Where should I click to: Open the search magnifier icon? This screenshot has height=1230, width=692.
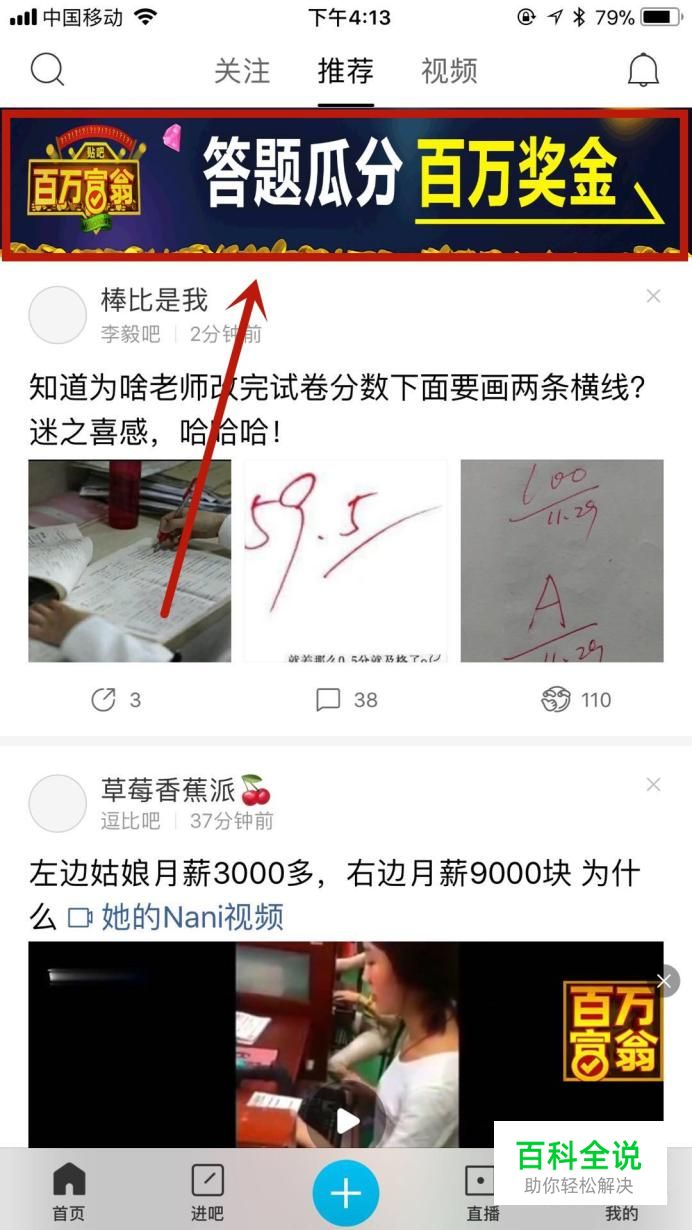47,70
